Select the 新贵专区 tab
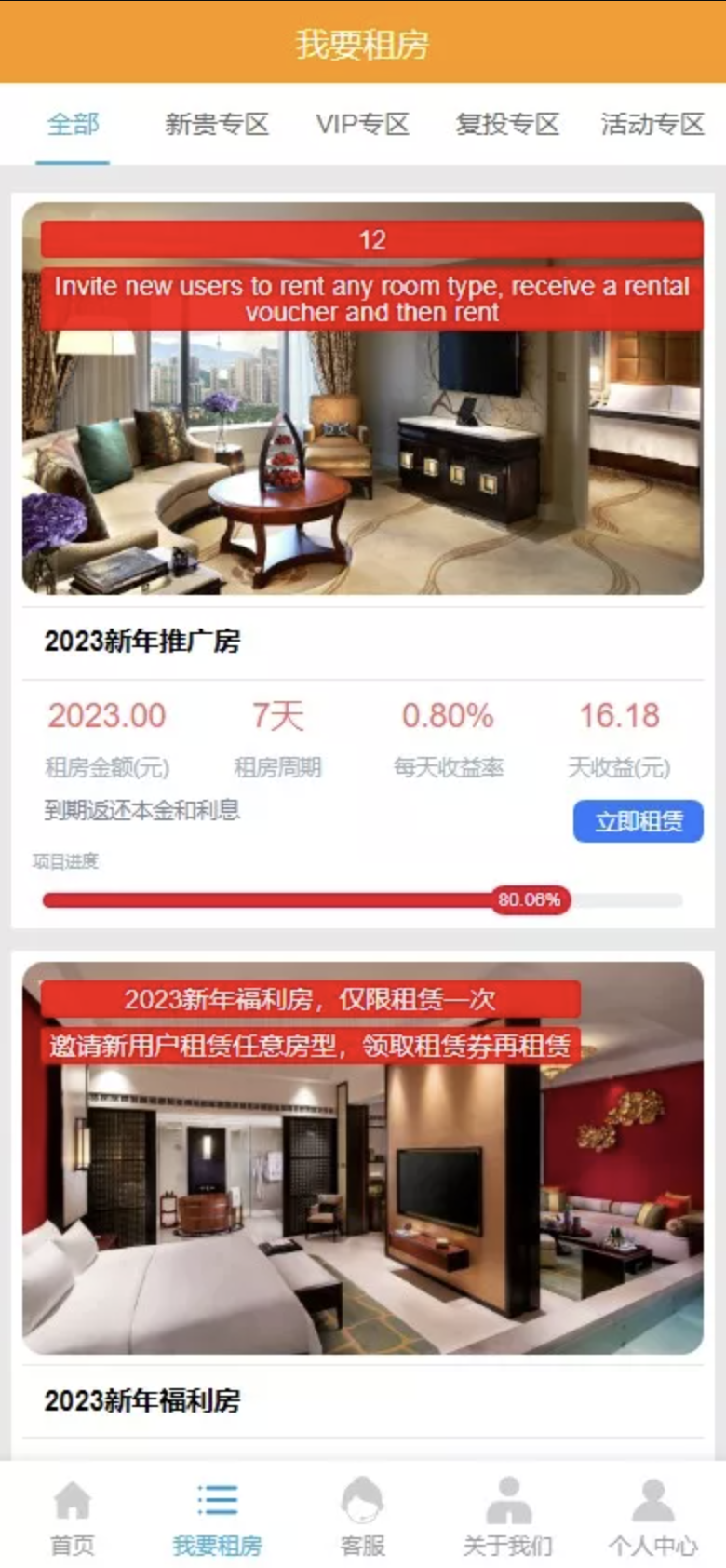 pyautogui.click(x=217, y=124)
